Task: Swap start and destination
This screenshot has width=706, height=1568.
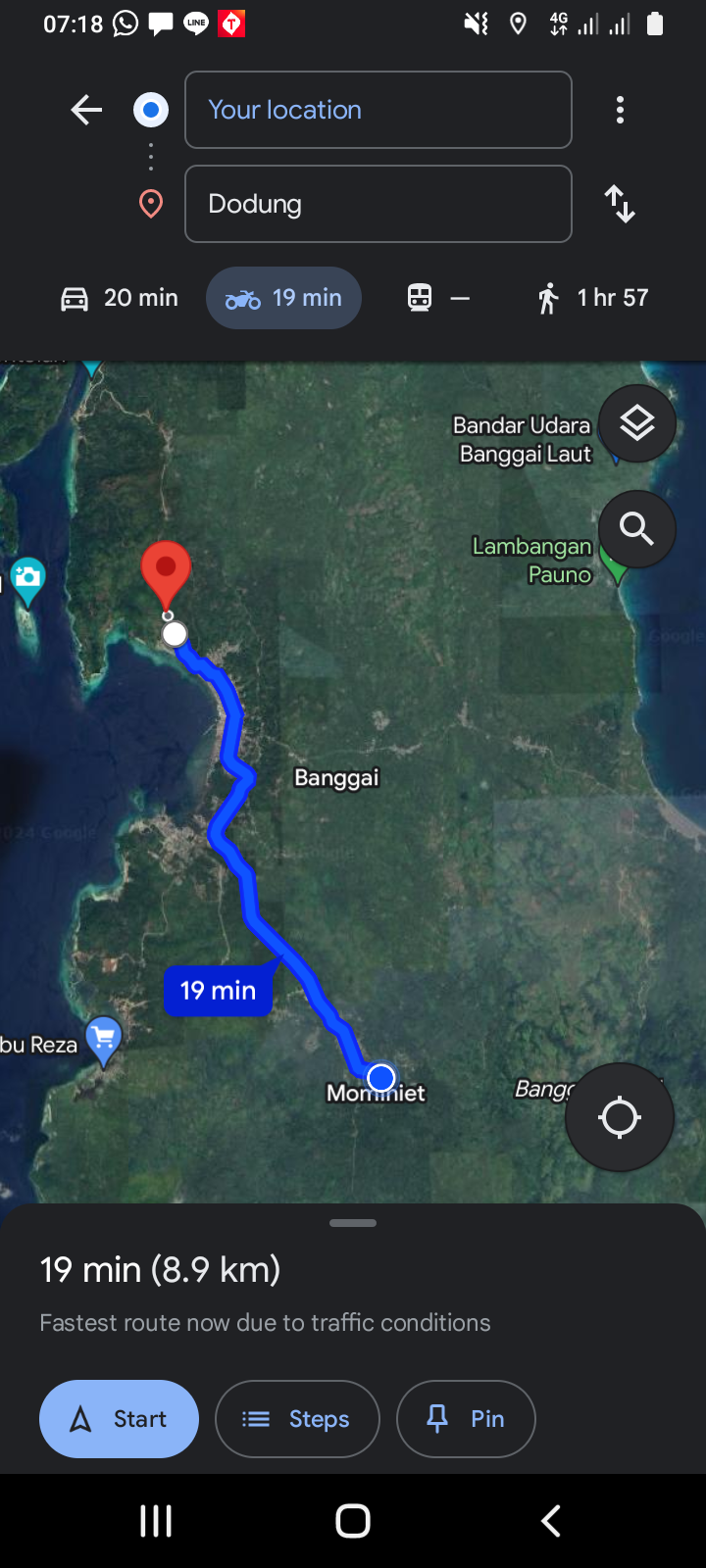Action: 620,204
